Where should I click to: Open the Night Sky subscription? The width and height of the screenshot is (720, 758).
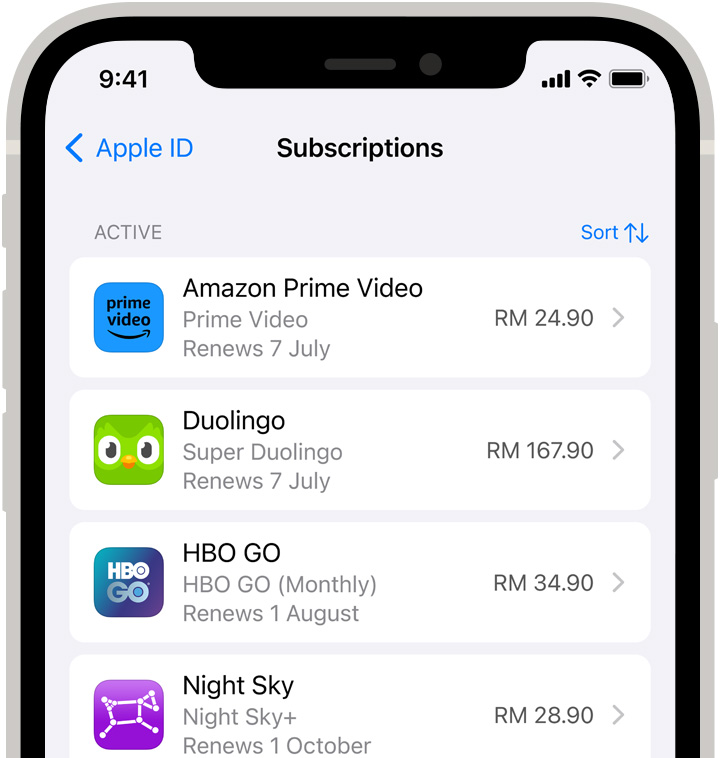point(360,712)
